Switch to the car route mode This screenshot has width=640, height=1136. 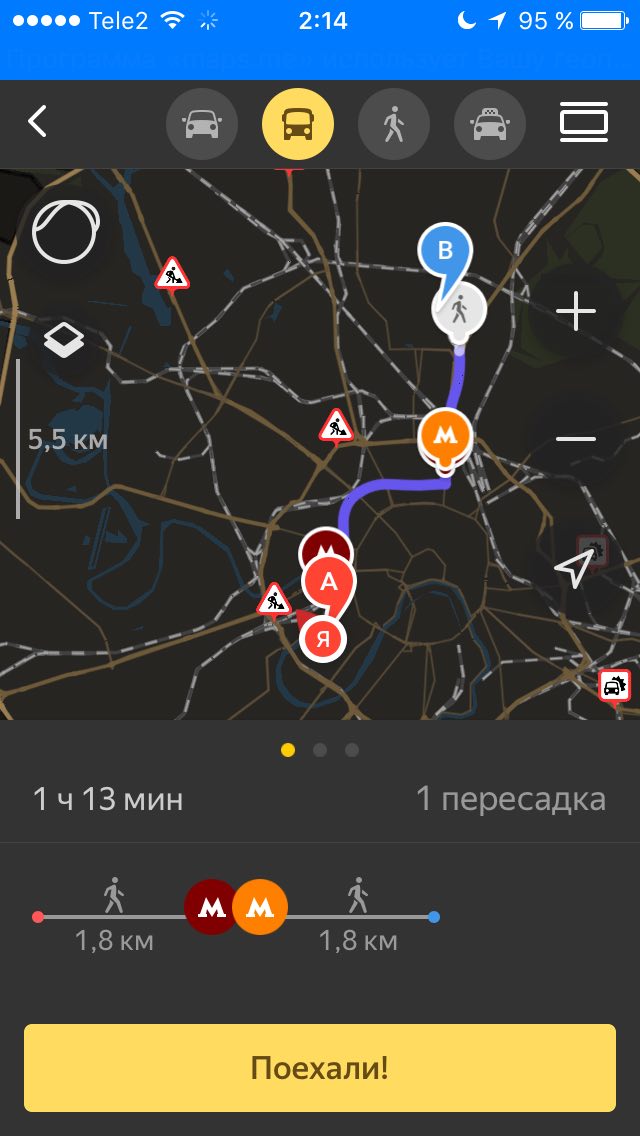coord(201,124)
